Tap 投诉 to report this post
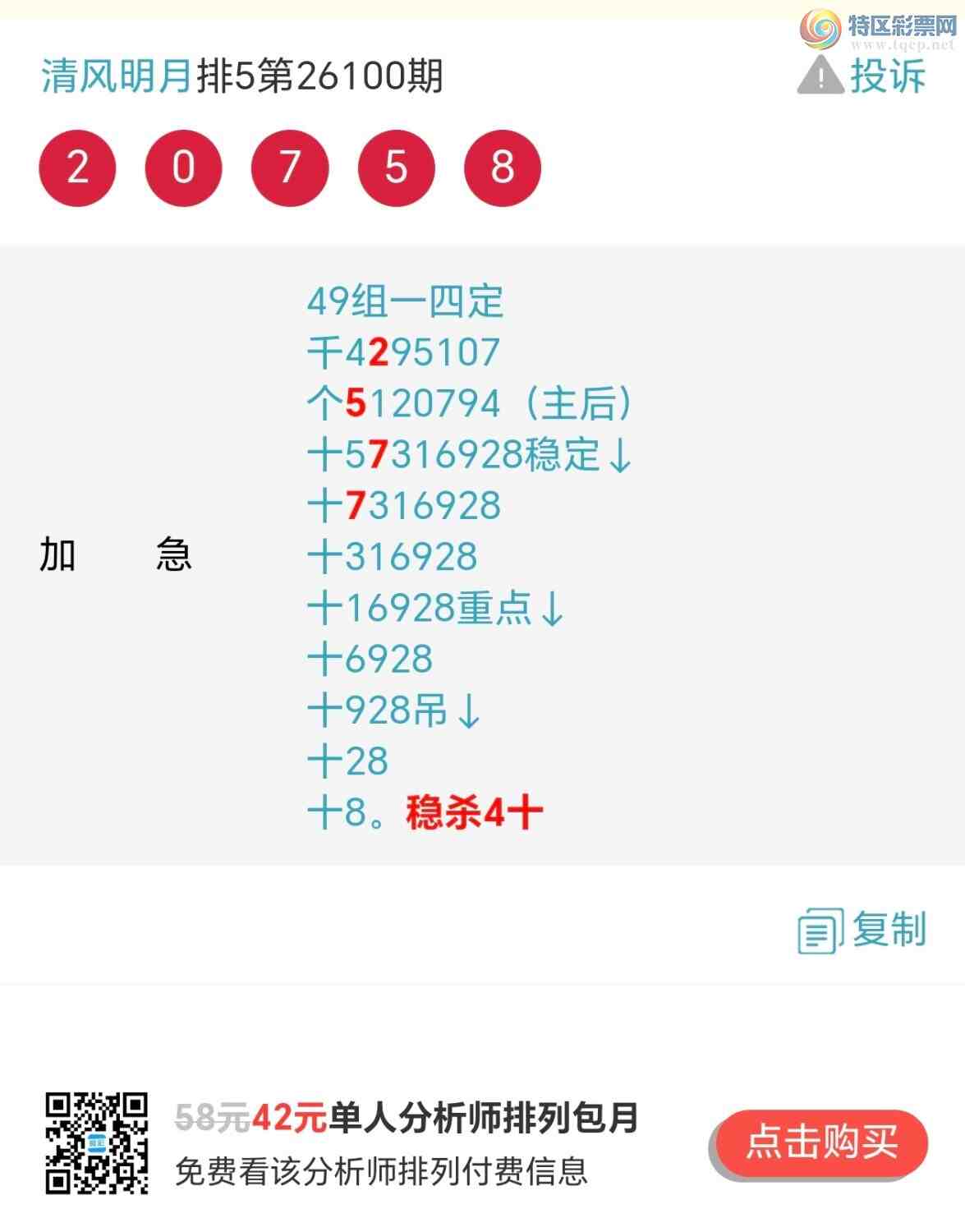The height and width of the screenshot is (1232, 965). [862, 76]
